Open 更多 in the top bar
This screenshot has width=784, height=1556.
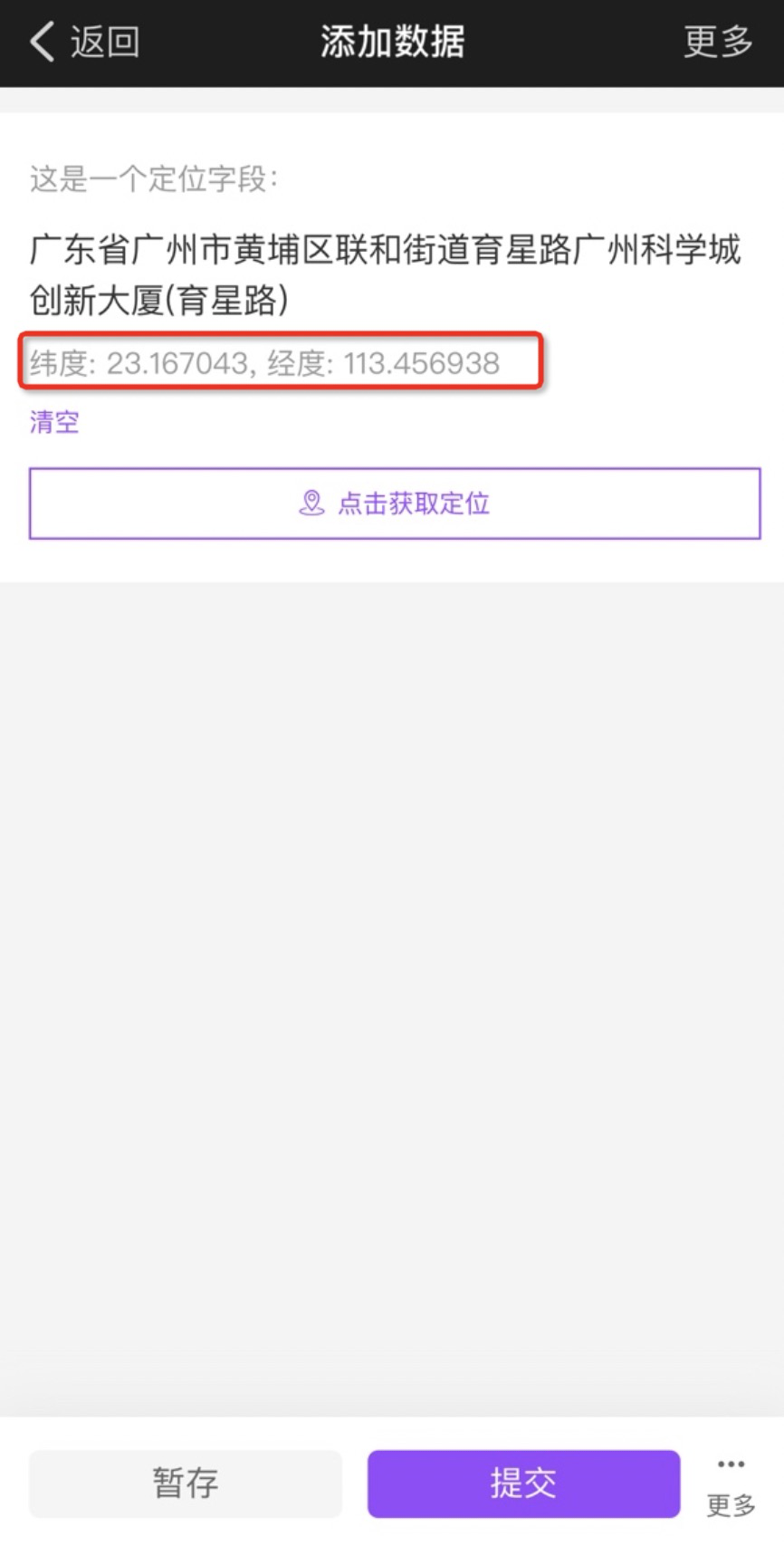click(x=718, y=42)
